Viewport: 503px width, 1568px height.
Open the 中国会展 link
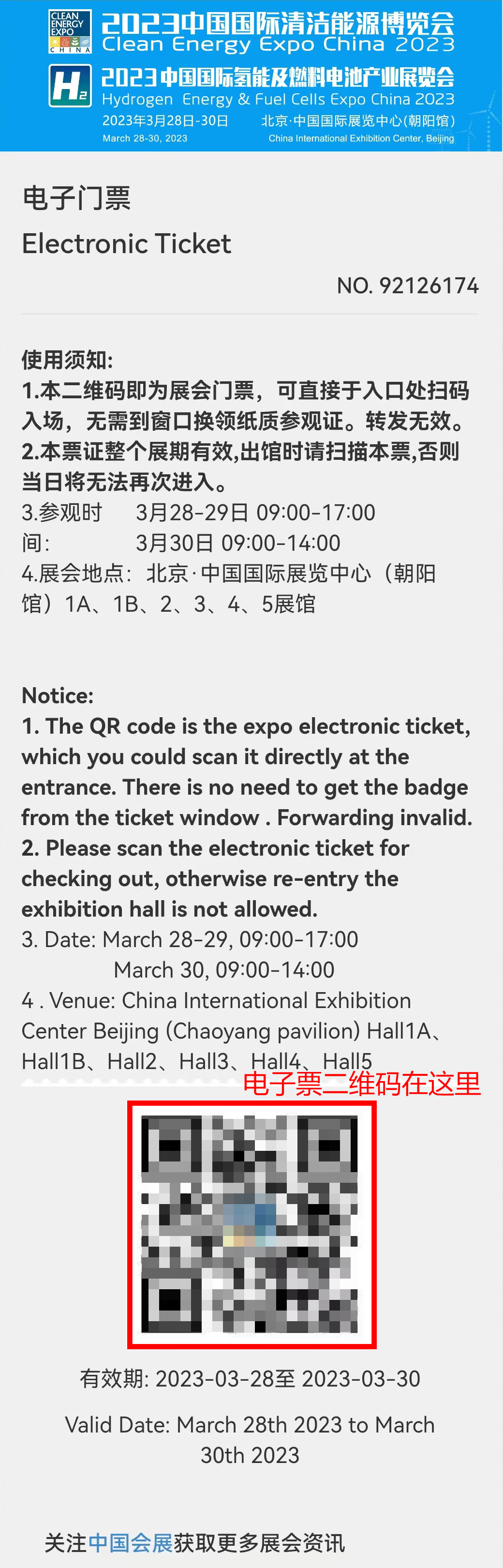pos(130,1542)
